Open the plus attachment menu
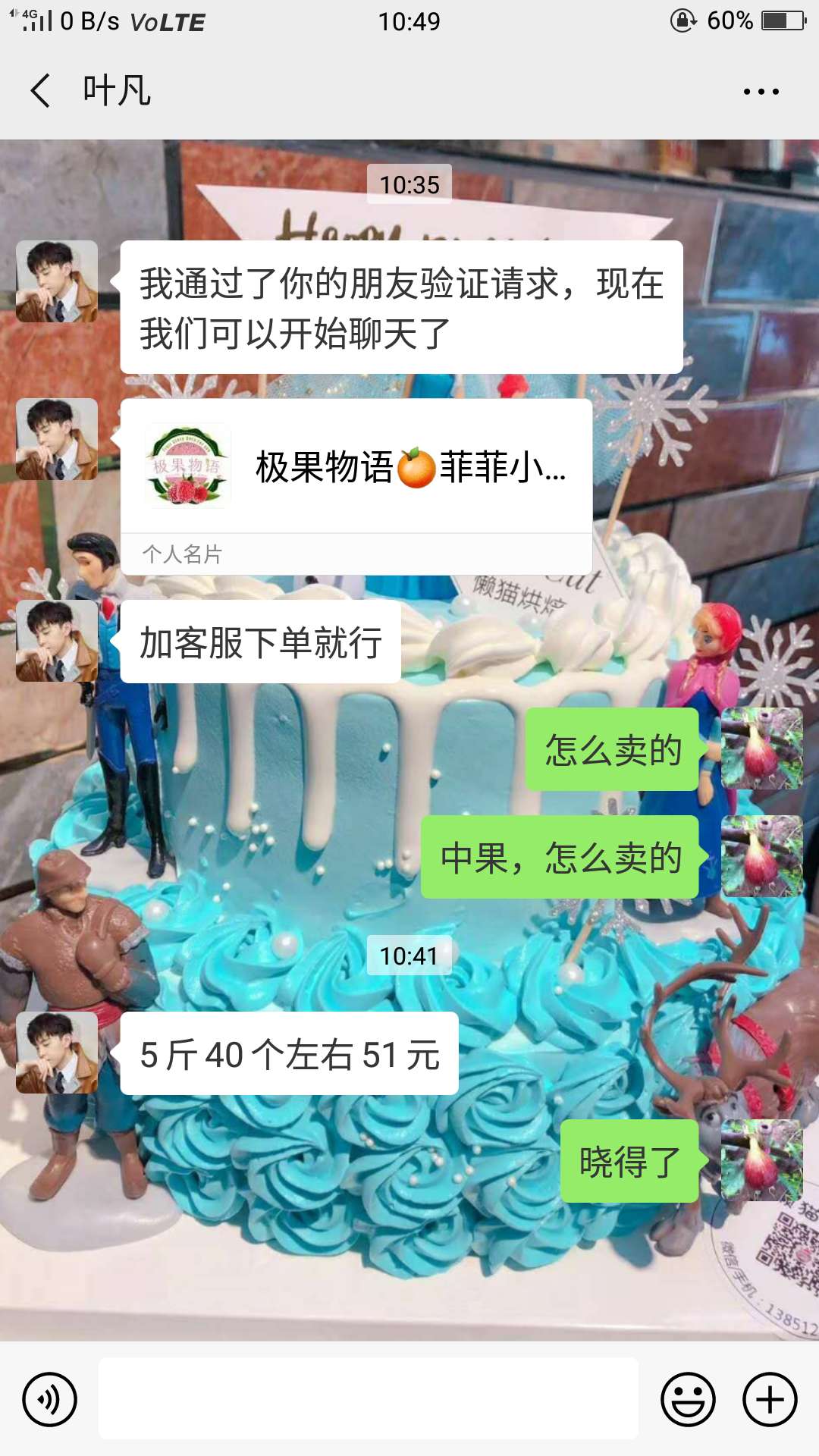This screenshot has height=1456, width=819. (x=770, y=1399)
